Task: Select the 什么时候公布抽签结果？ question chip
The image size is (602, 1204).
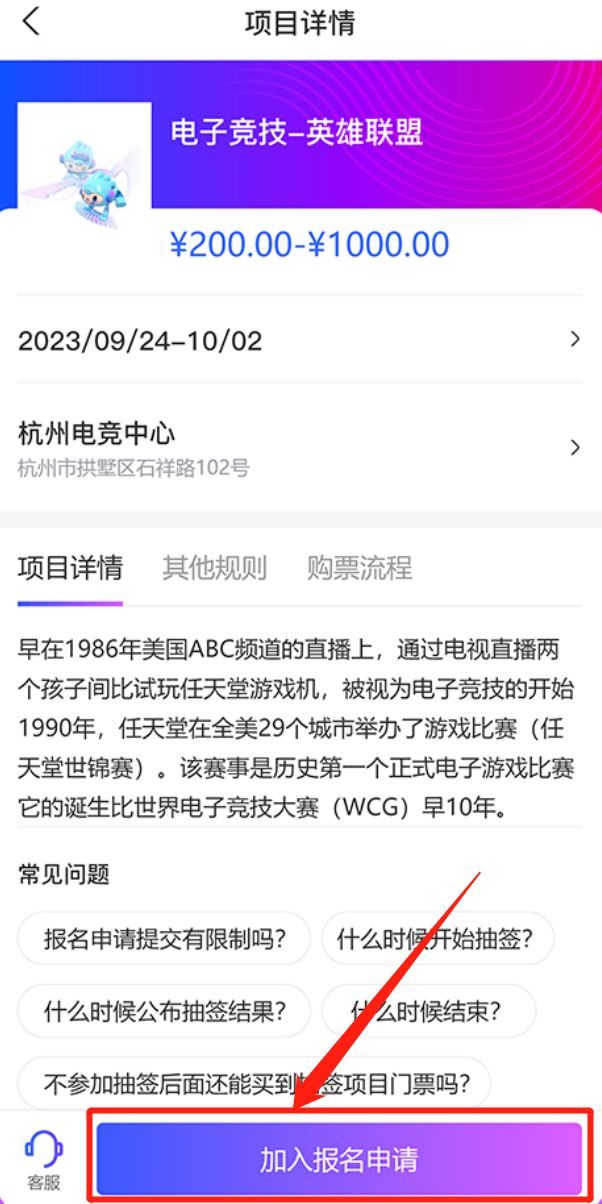Action: point(164,1010)
